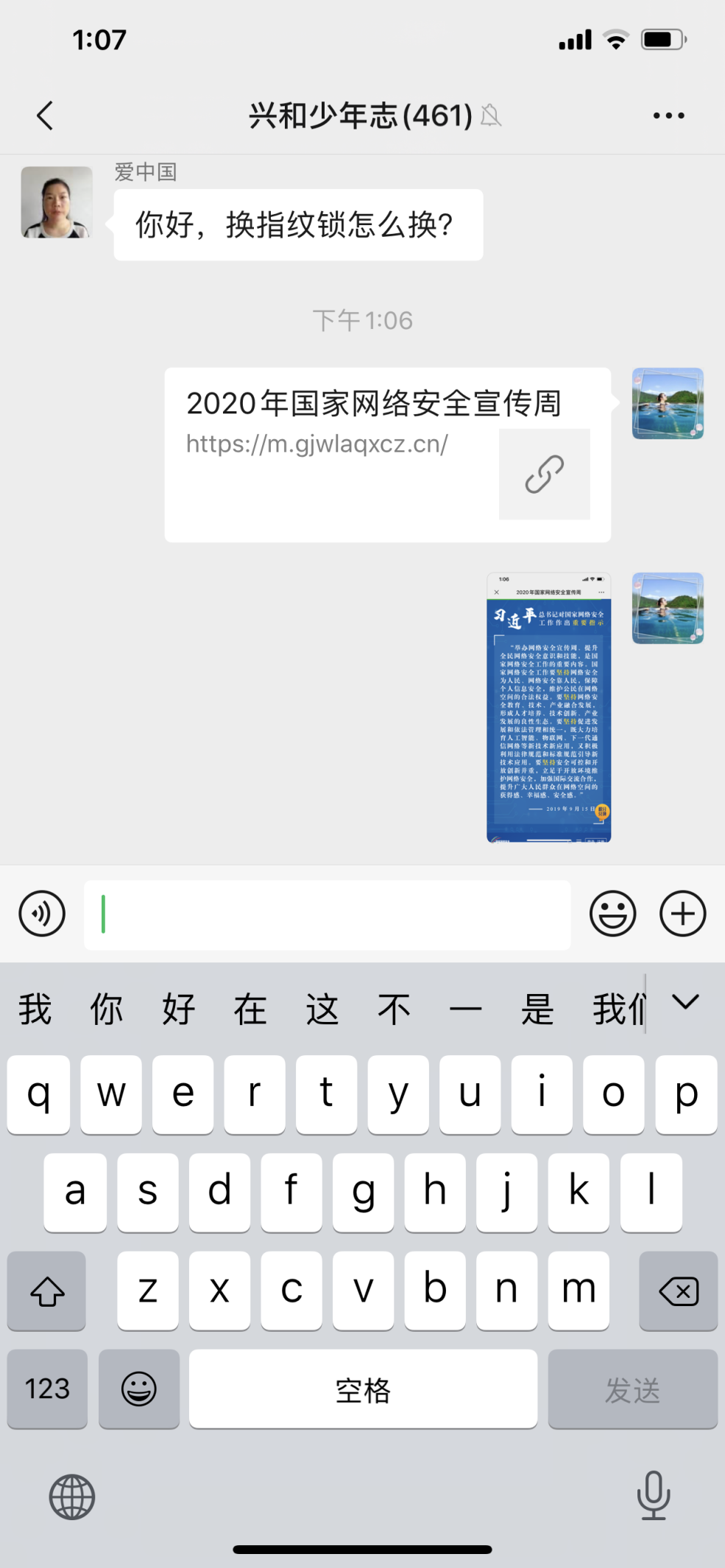Toggle the shift key
Image resolution: width=725 pixels, height=1568 pixels.
pos(47,1291)
